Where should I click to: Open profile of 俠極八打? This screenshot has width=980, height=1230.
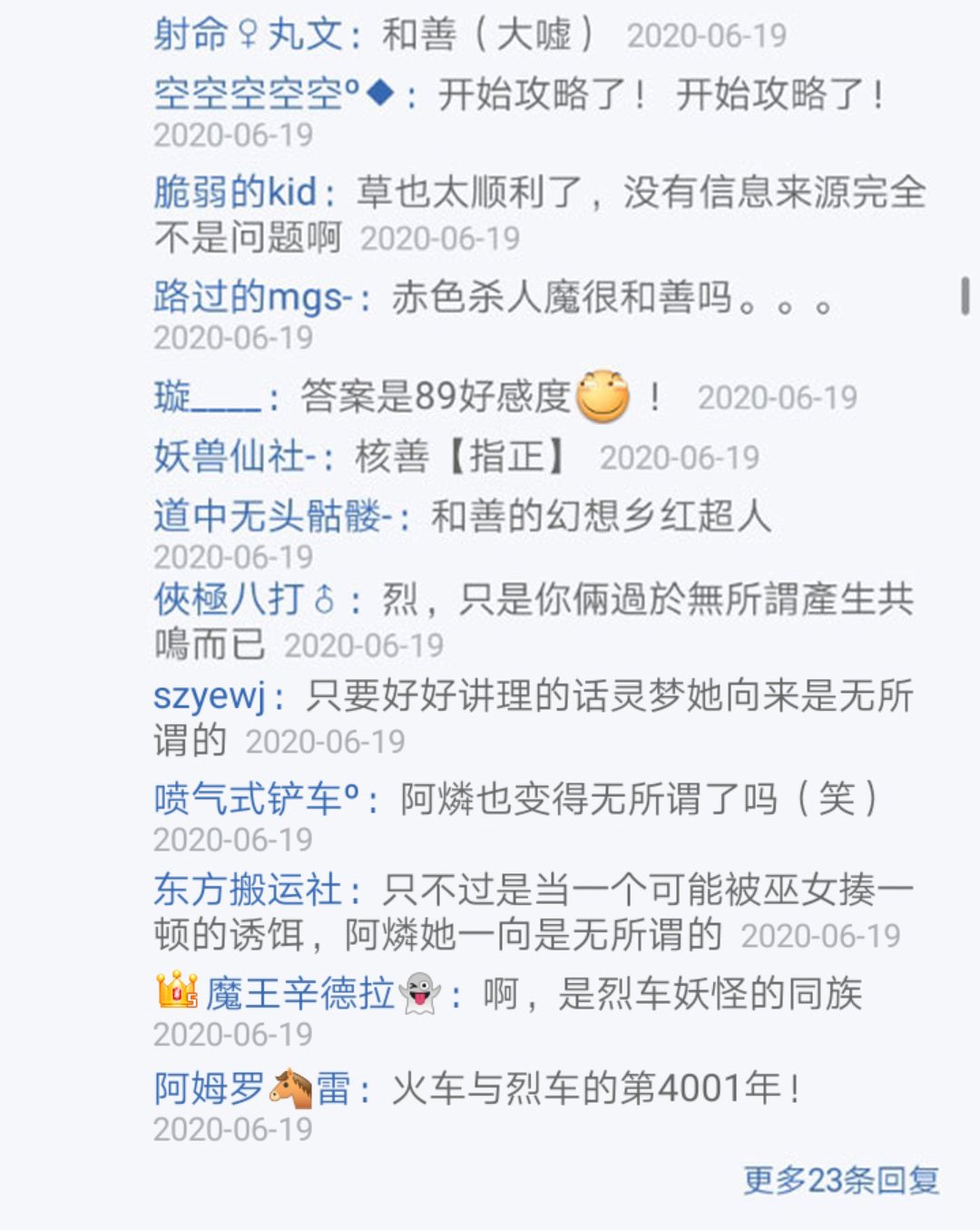pos(243,599)
